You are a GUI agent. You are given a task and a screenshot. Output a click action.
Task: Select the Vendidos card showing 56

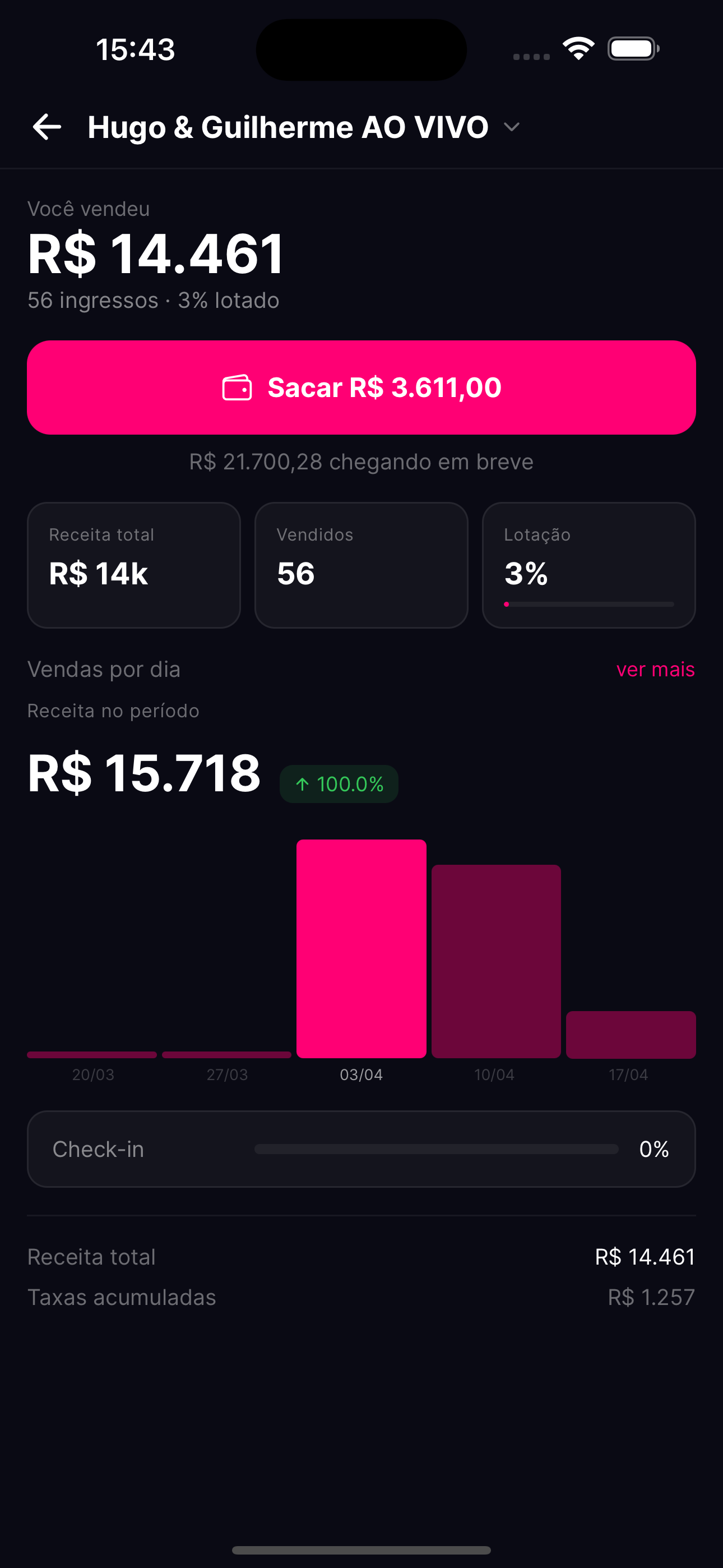(x=361, y=565)
